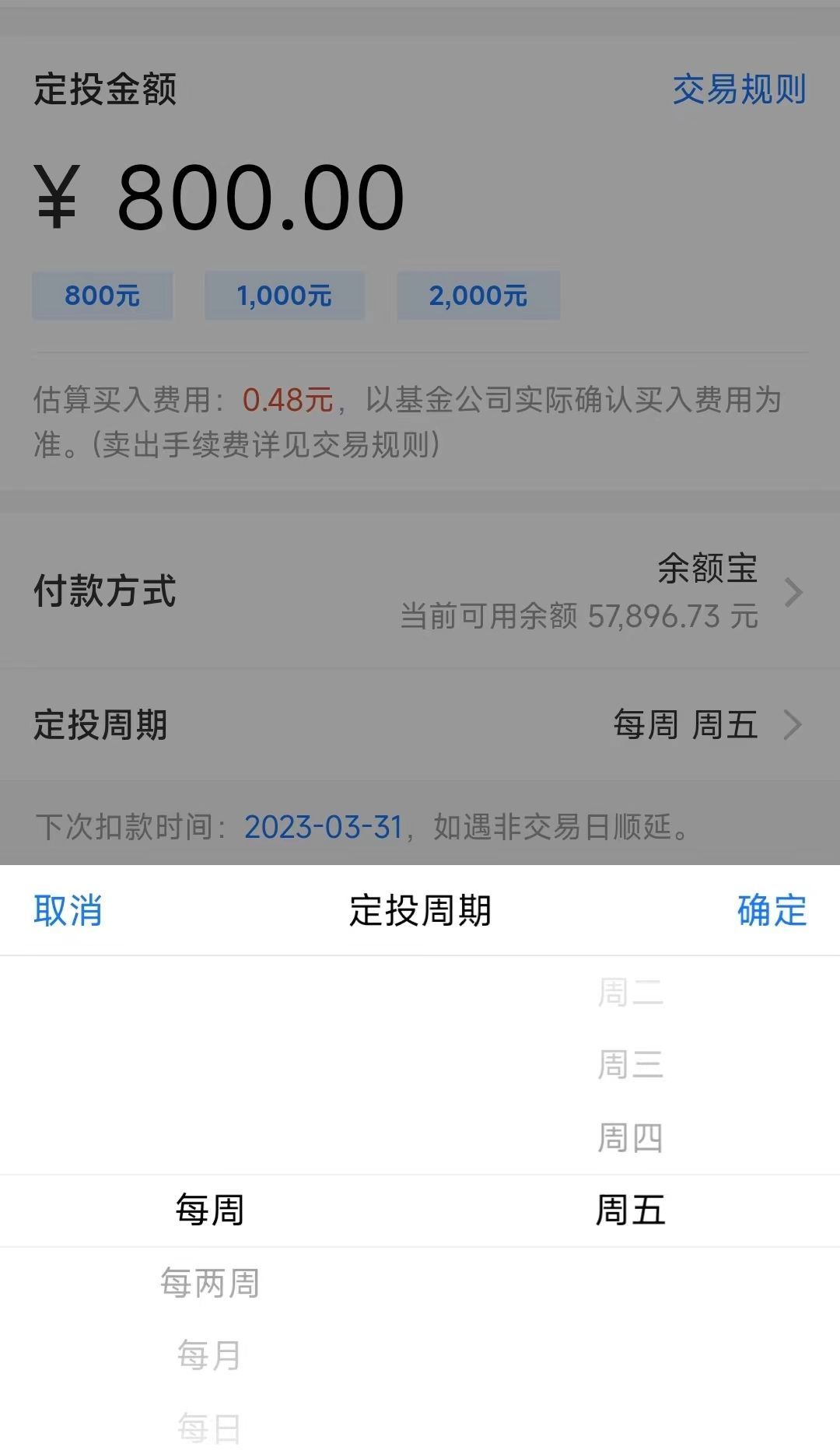Open the 交易规则 link
Screen dimensions: 840x1454
click(x=739, y=89)
